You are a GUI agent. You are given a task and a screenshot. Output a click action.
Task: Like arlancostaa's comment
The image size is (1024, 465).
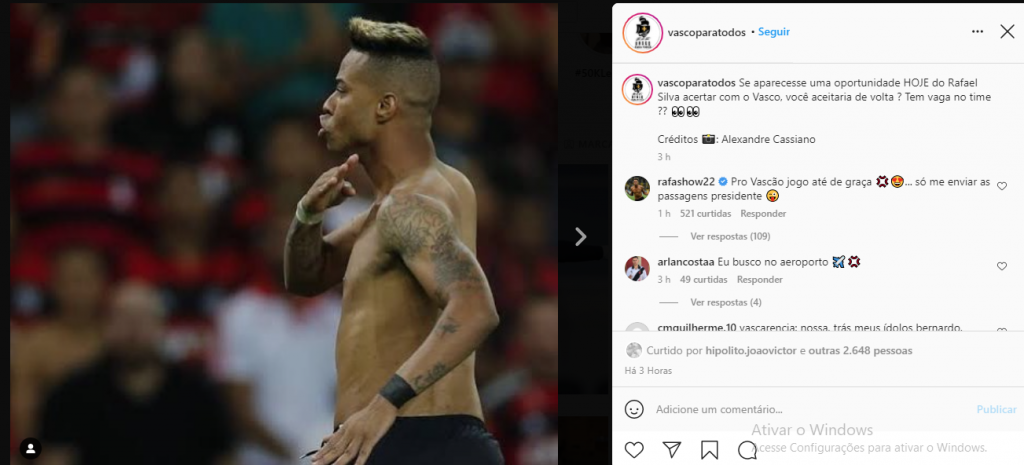(1002, 266)
